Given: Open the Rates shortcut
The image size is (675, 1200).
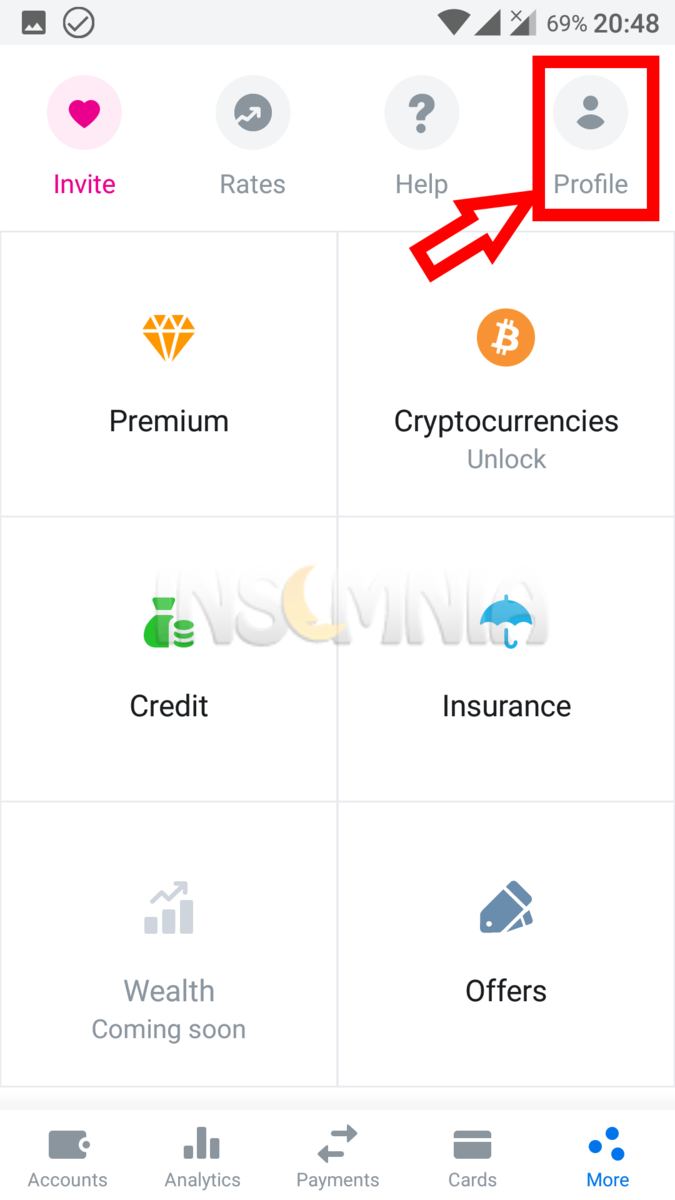Looking at the screenshot, I should pyautogui.click(x=253, y=136).
